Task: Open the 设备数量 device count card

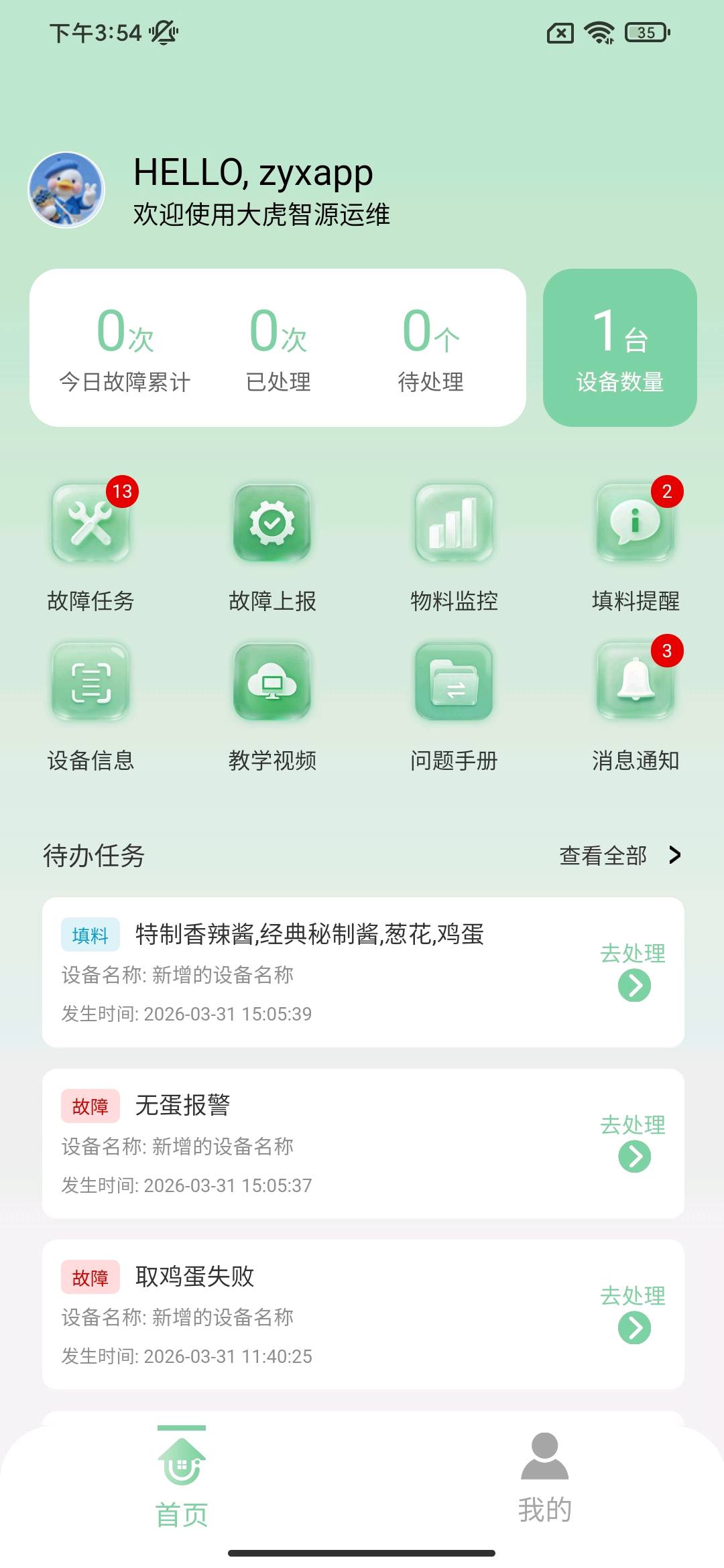Action: [x=619, y=348]
